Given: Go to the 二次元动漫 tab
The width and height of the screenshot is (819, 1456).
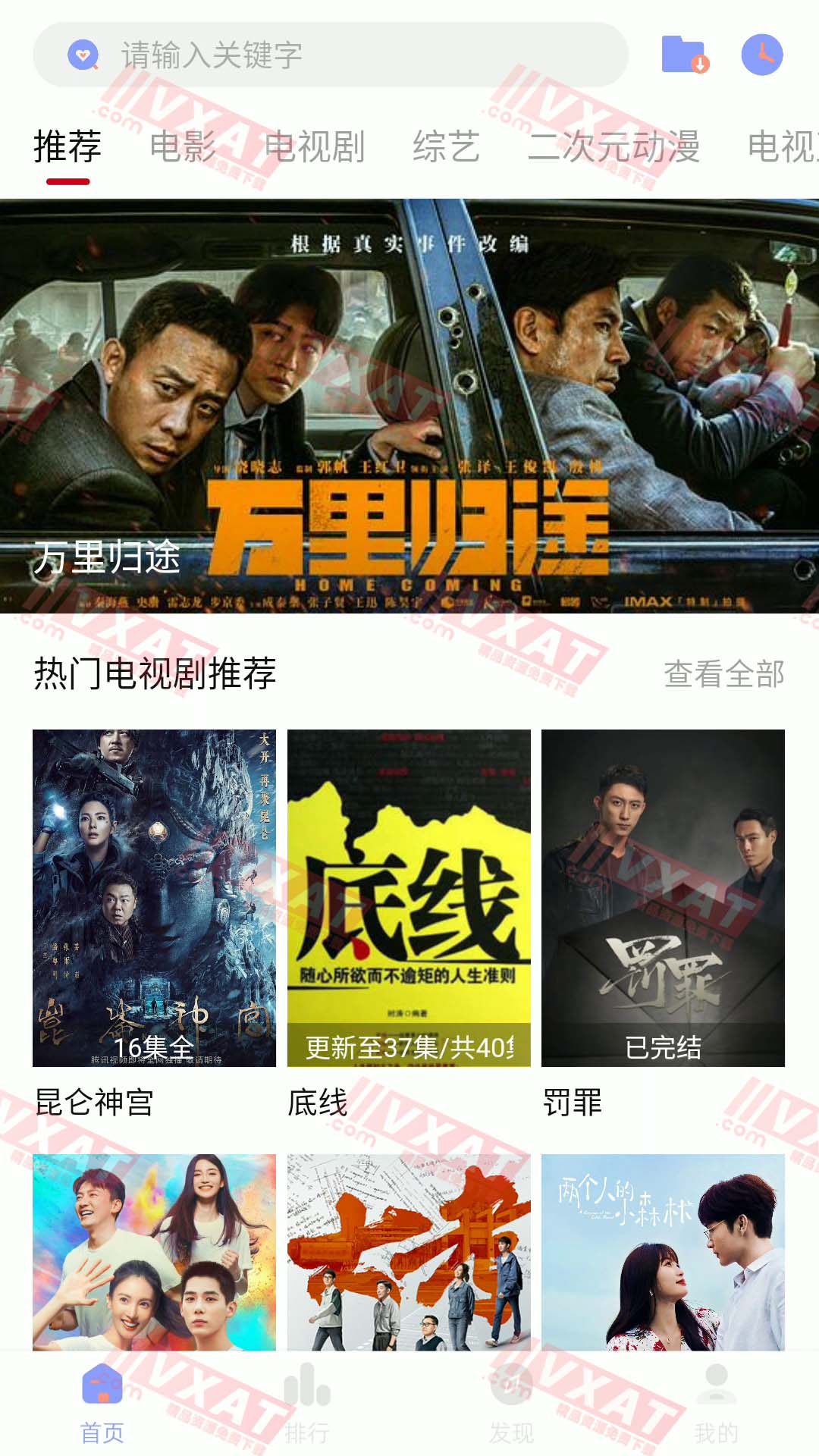Looking at the screenshot, I should tap(613, 146).
